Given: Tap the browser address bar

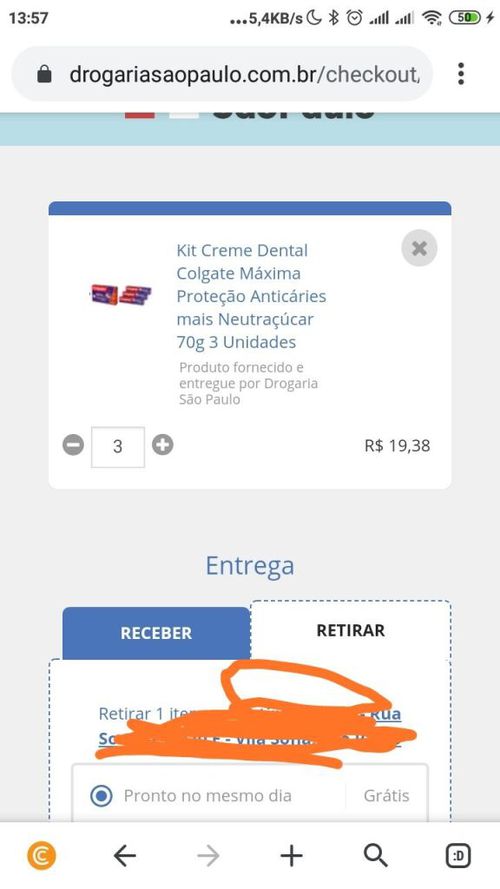Looking at the screenshot, I should [222, 74].
